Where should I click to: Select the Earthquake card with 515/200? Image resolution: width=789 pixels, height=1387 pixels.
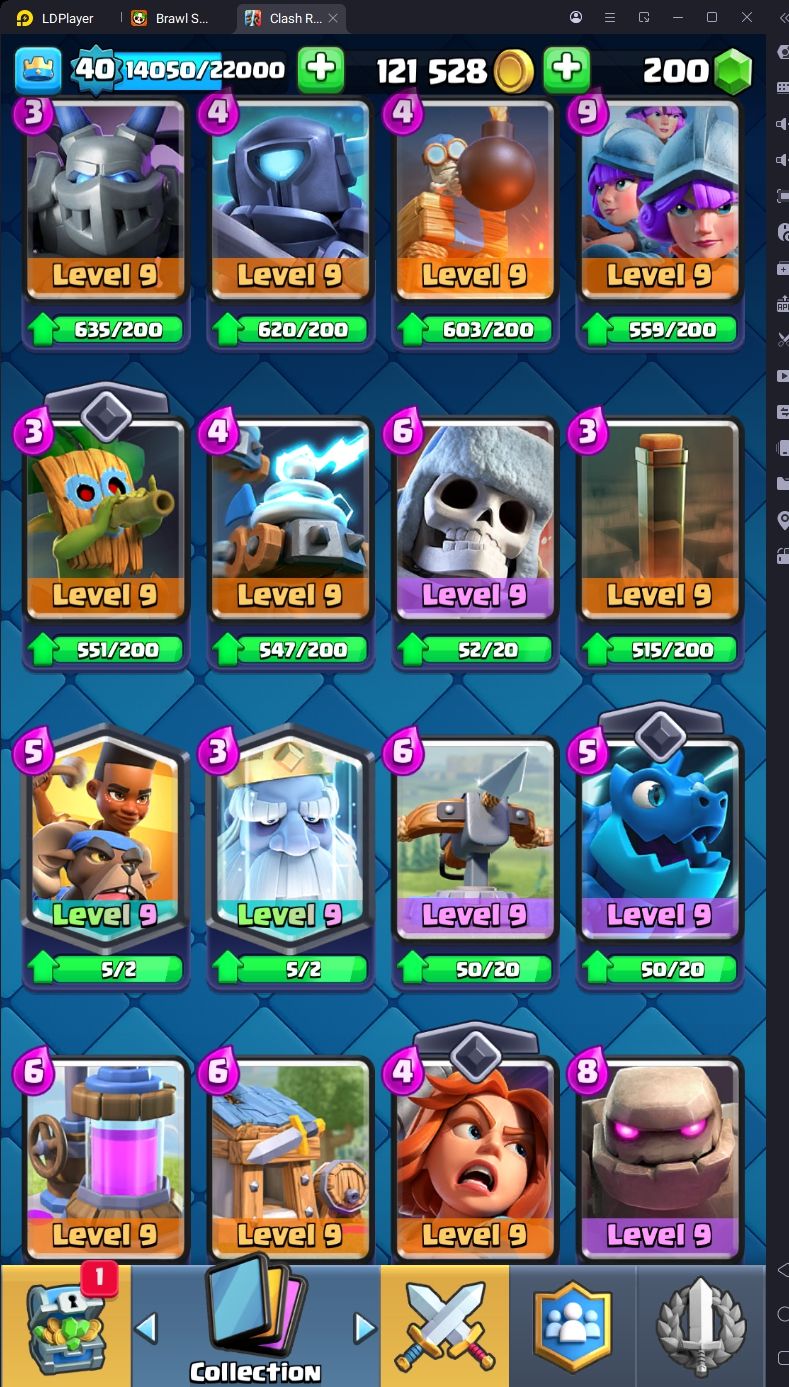(x=658, y=520)
